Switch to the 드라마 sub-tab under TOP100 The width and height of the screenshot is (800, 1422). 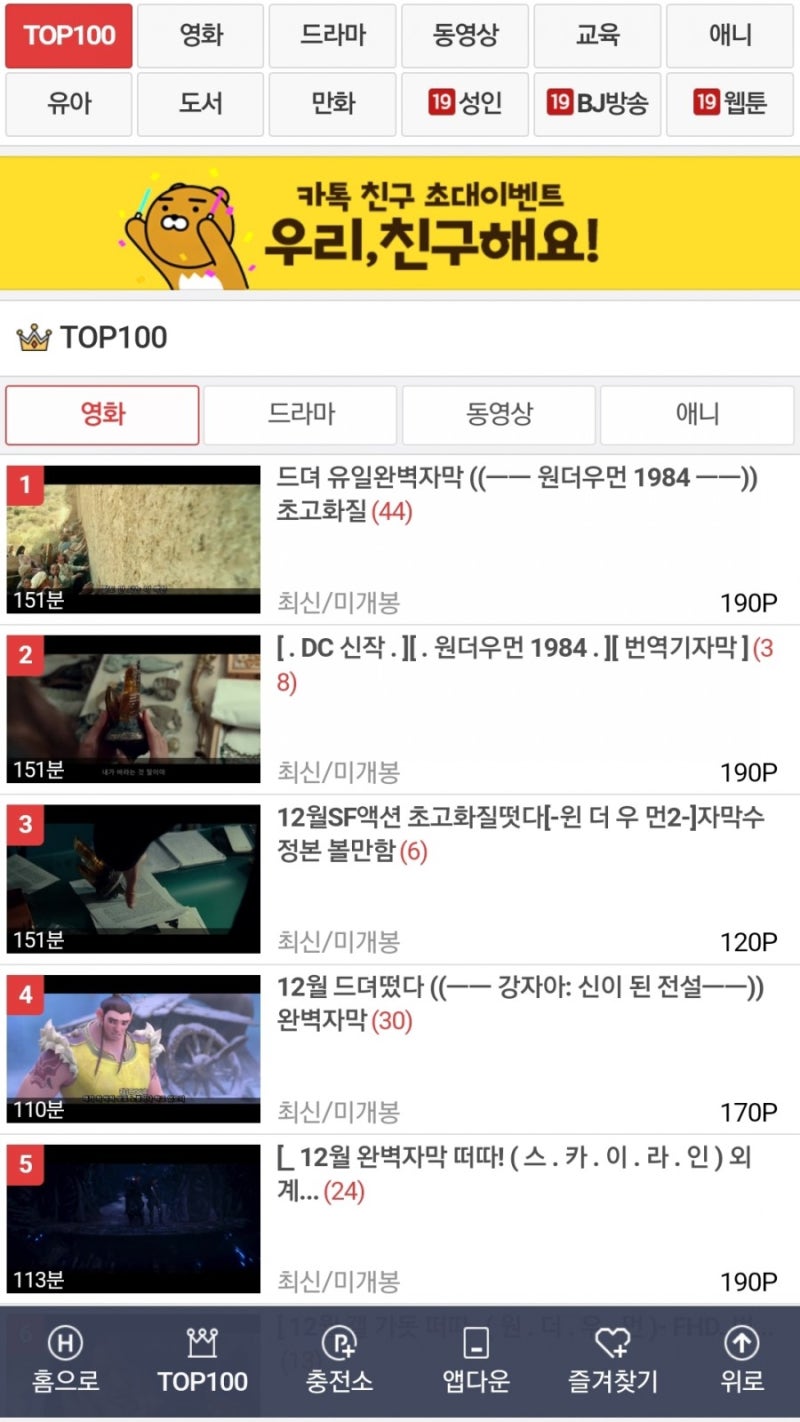(x=300, y=414)
